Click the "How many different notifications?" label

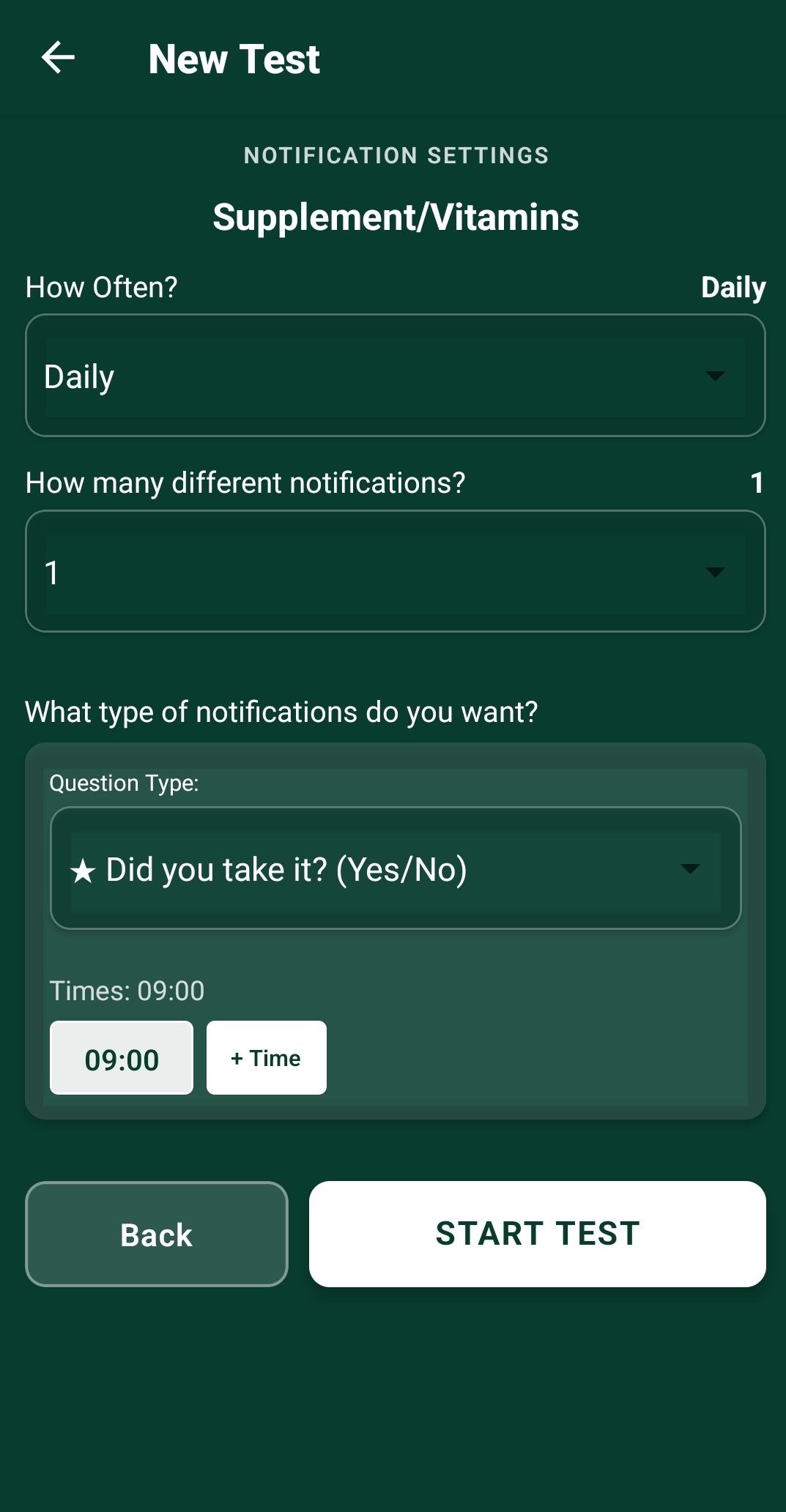245,483
